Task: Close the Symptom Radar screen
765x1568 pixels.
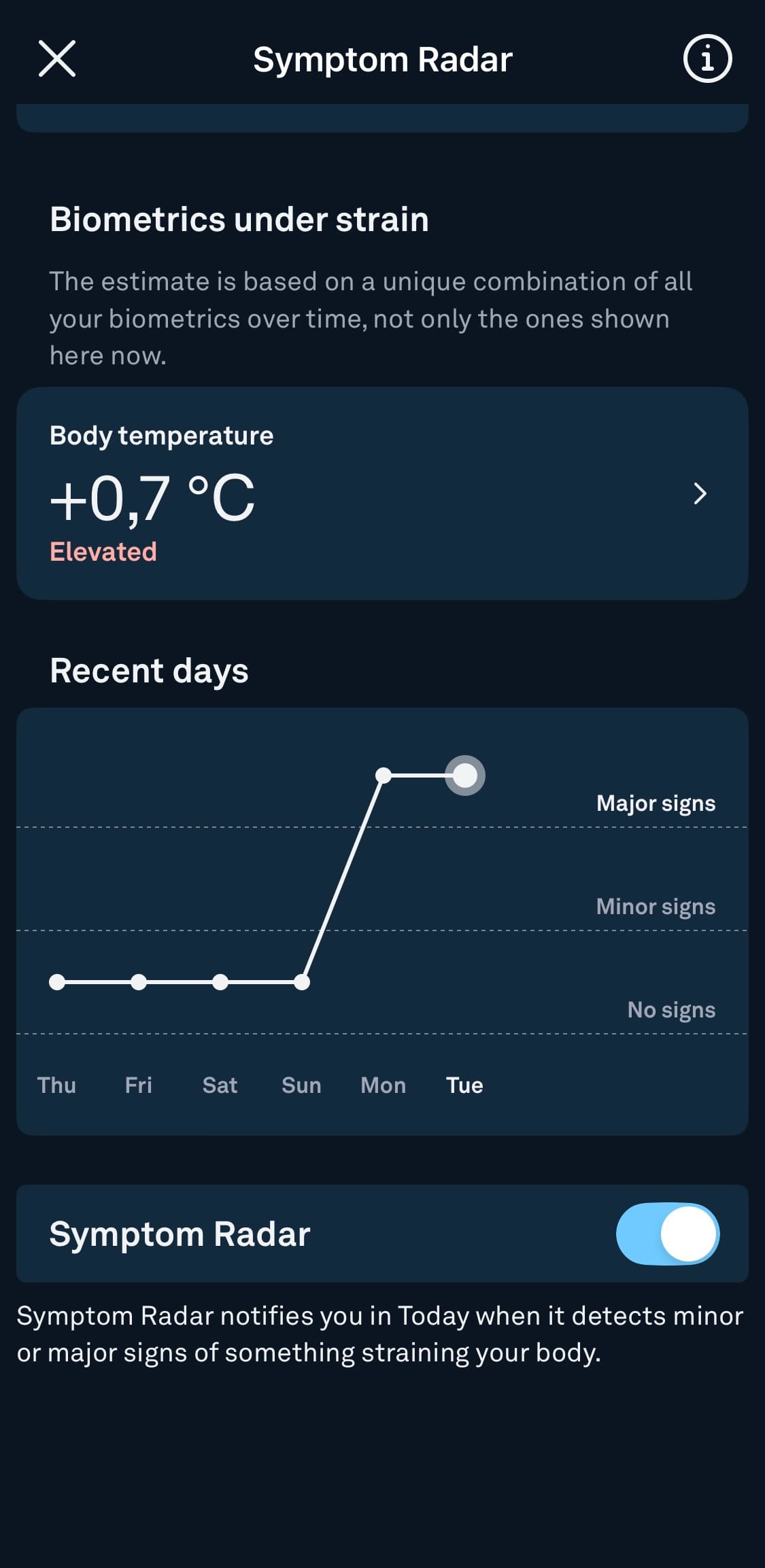Action: click(x=57, y=58)
